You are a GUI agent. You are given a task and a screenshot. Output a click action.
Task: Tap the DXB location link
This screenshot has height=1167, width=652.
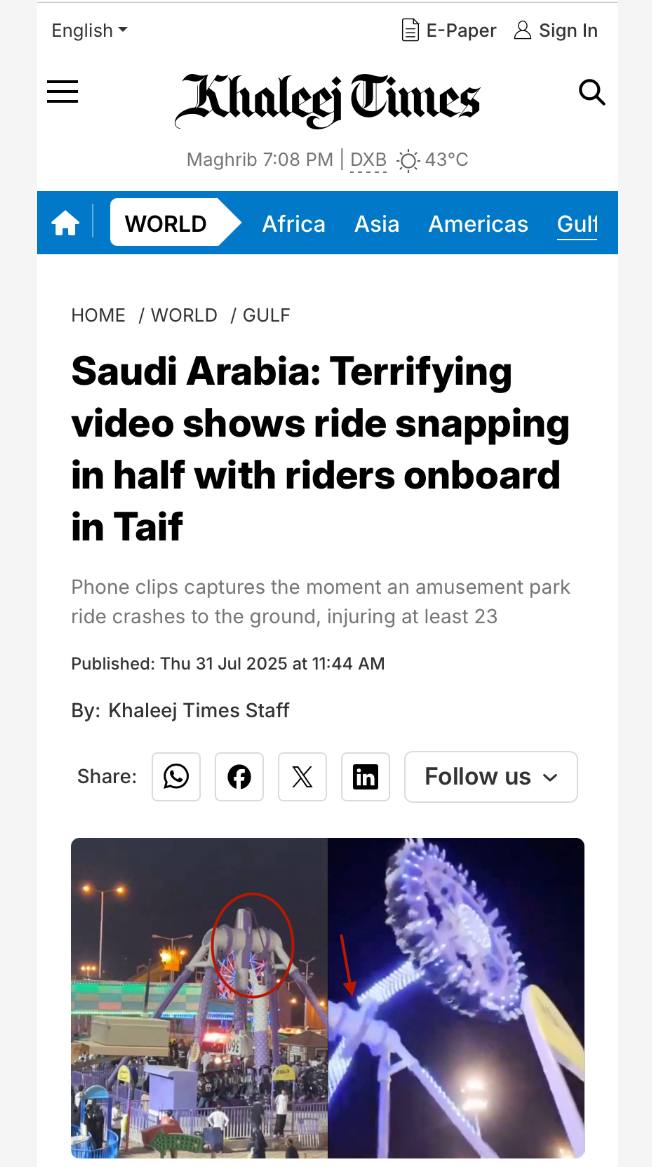[368, 160]
